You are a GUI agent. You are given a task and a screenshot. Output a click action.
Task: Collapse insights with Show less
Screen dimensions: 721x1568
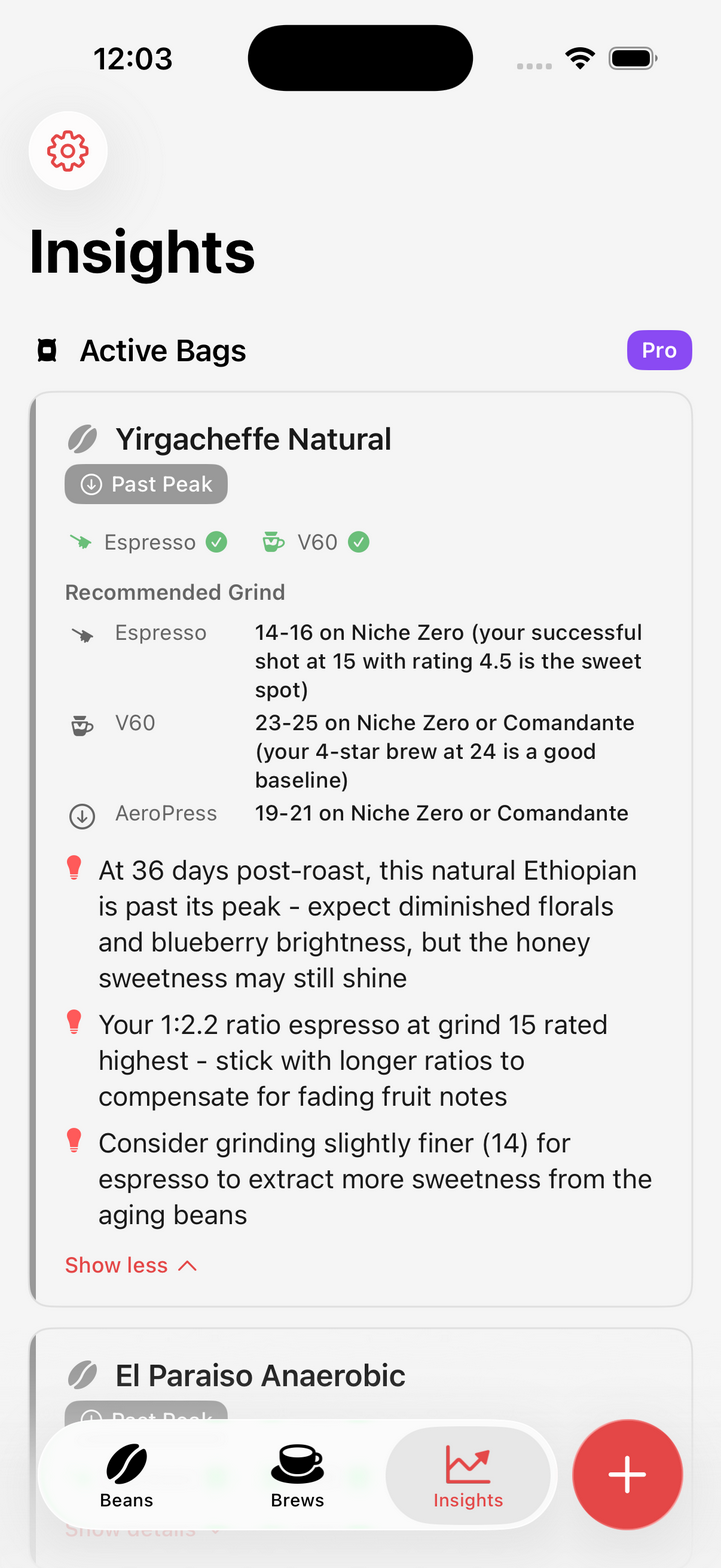(116, 1264)
